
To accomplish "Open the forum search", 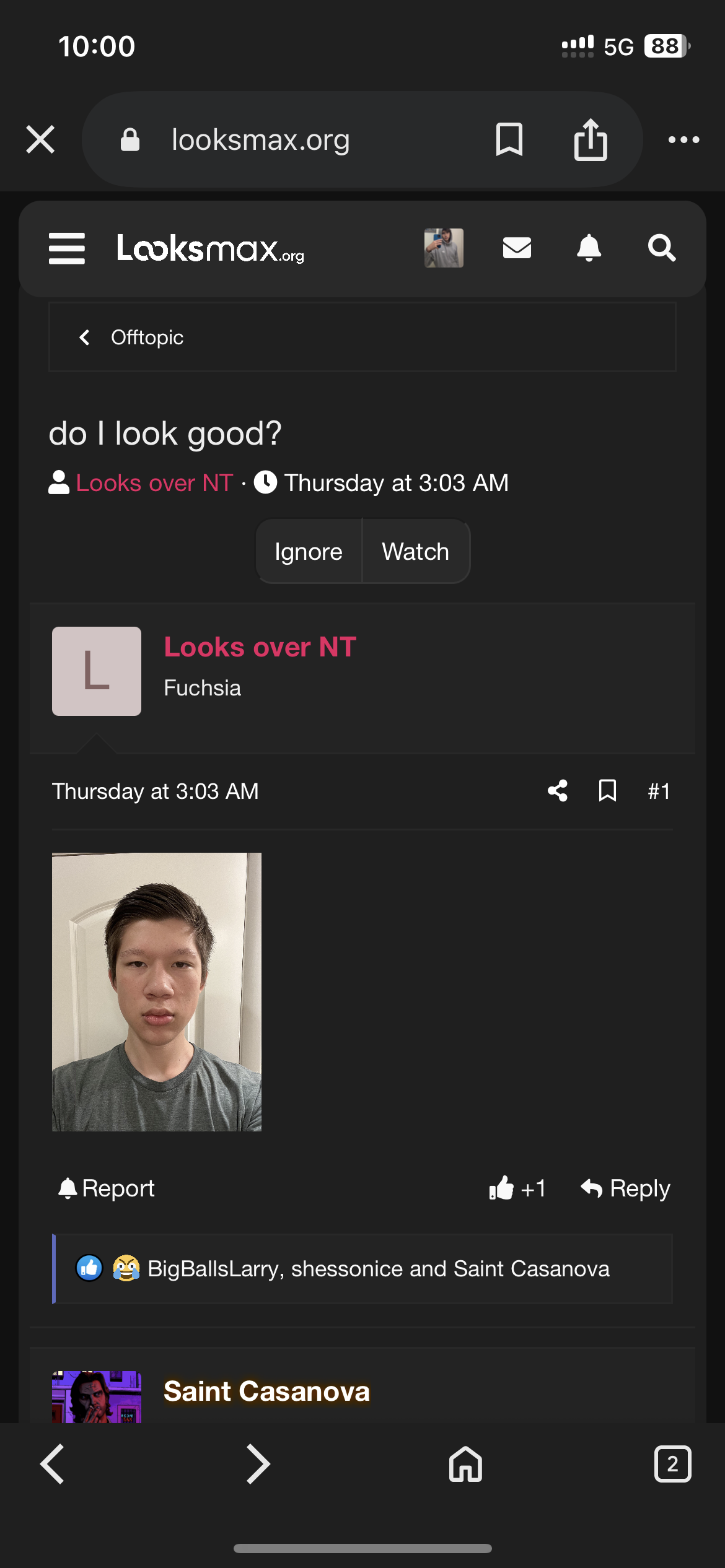I will click(x=661, y=248).
